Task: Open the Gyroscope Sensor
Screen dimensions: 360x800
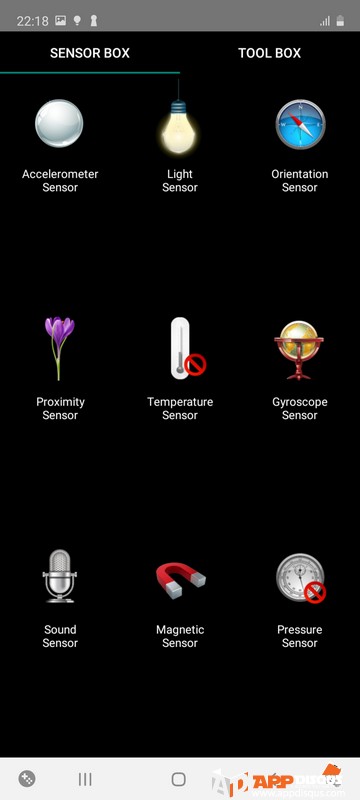Action: pyautogui.click(x=300, y=368)
